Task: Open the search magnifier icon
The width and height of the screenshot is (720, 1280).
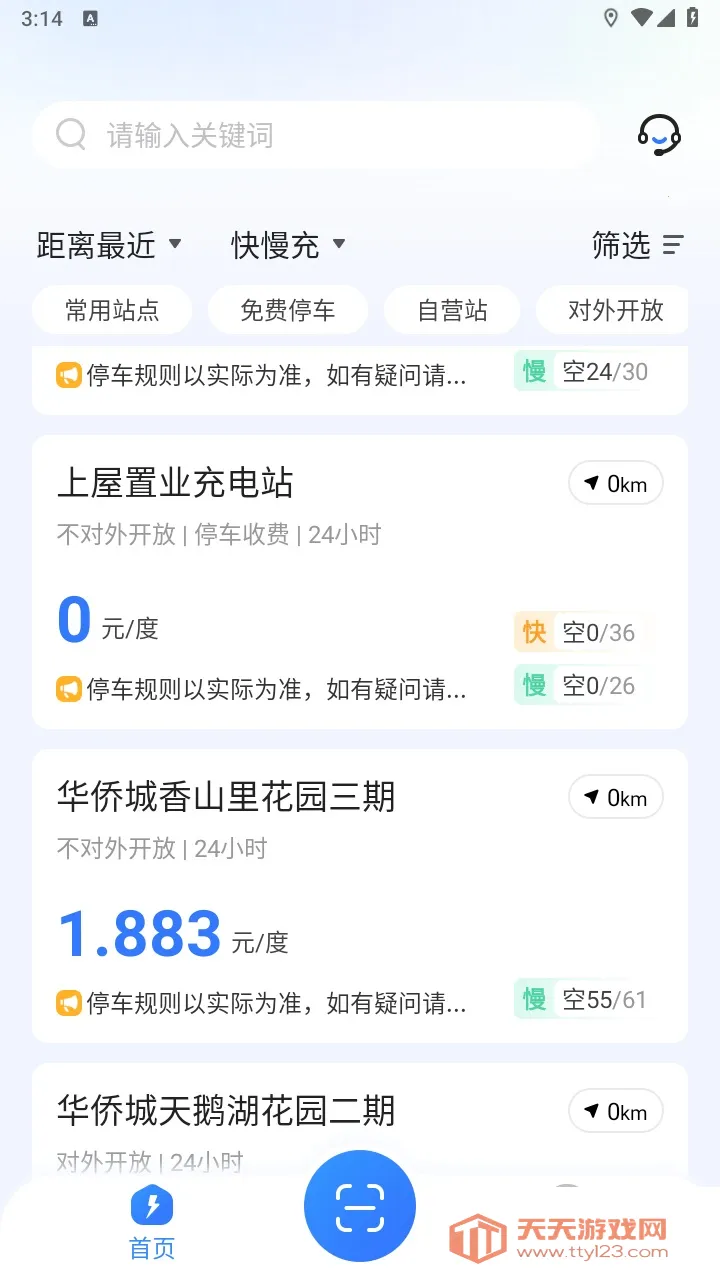Action: pos(70,135)
